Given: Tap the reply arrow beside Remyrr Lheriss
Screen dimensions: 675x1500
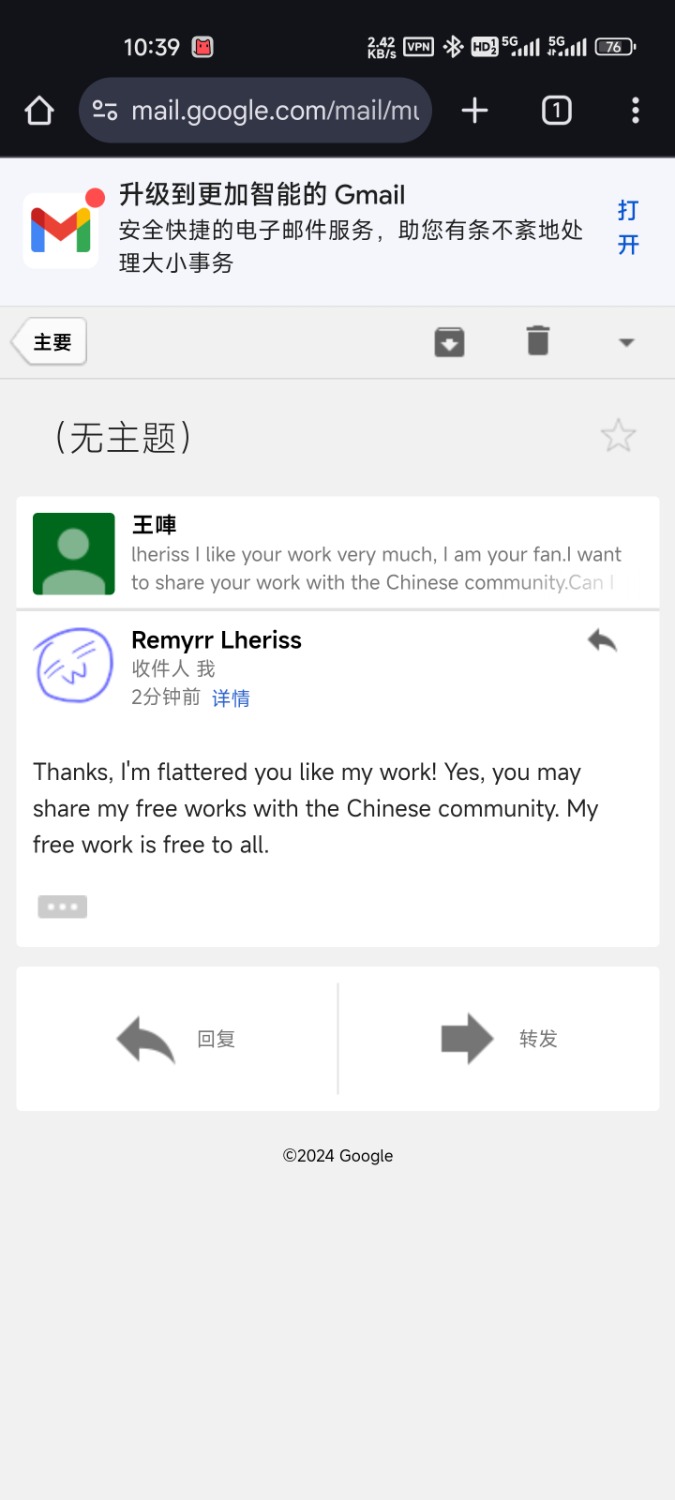Looking at the screenshot, I should click(x=602, y=640).
